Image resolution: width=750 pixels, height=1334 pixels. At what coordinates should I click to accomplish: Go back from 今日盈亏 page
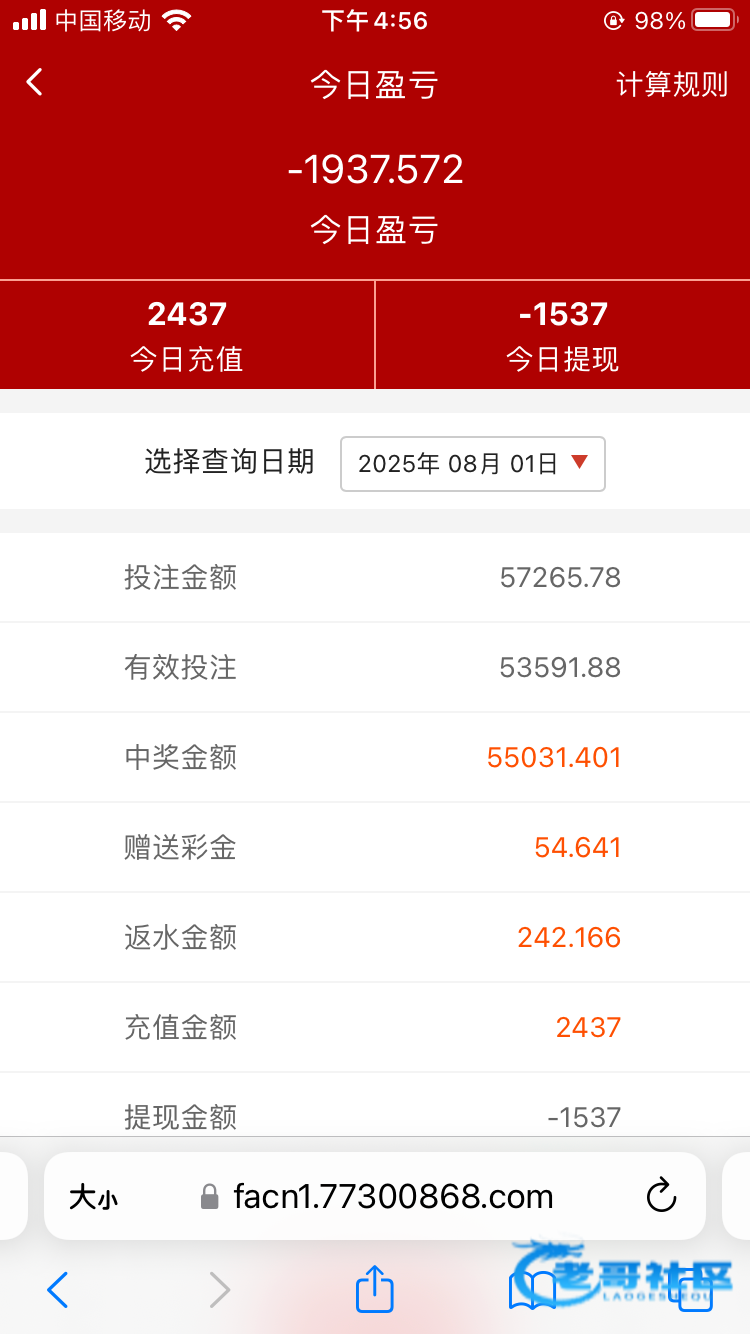[x=35, y=83]
